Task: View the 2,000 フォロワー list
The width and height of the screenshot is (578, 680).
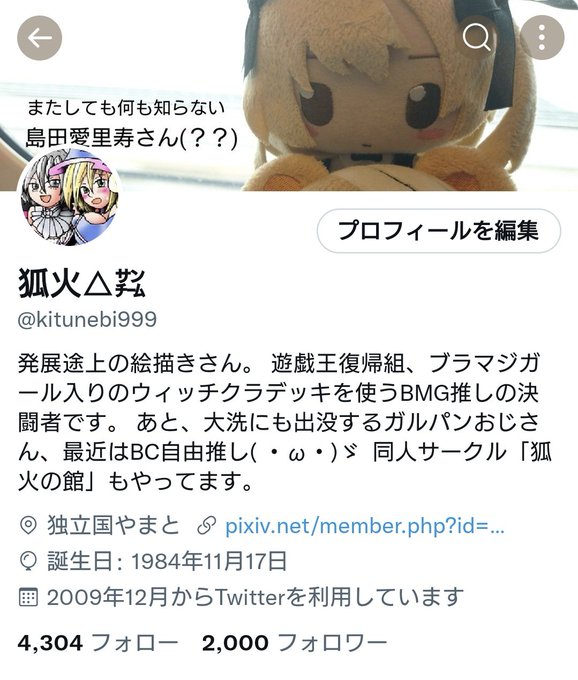Action: [294, 642]
